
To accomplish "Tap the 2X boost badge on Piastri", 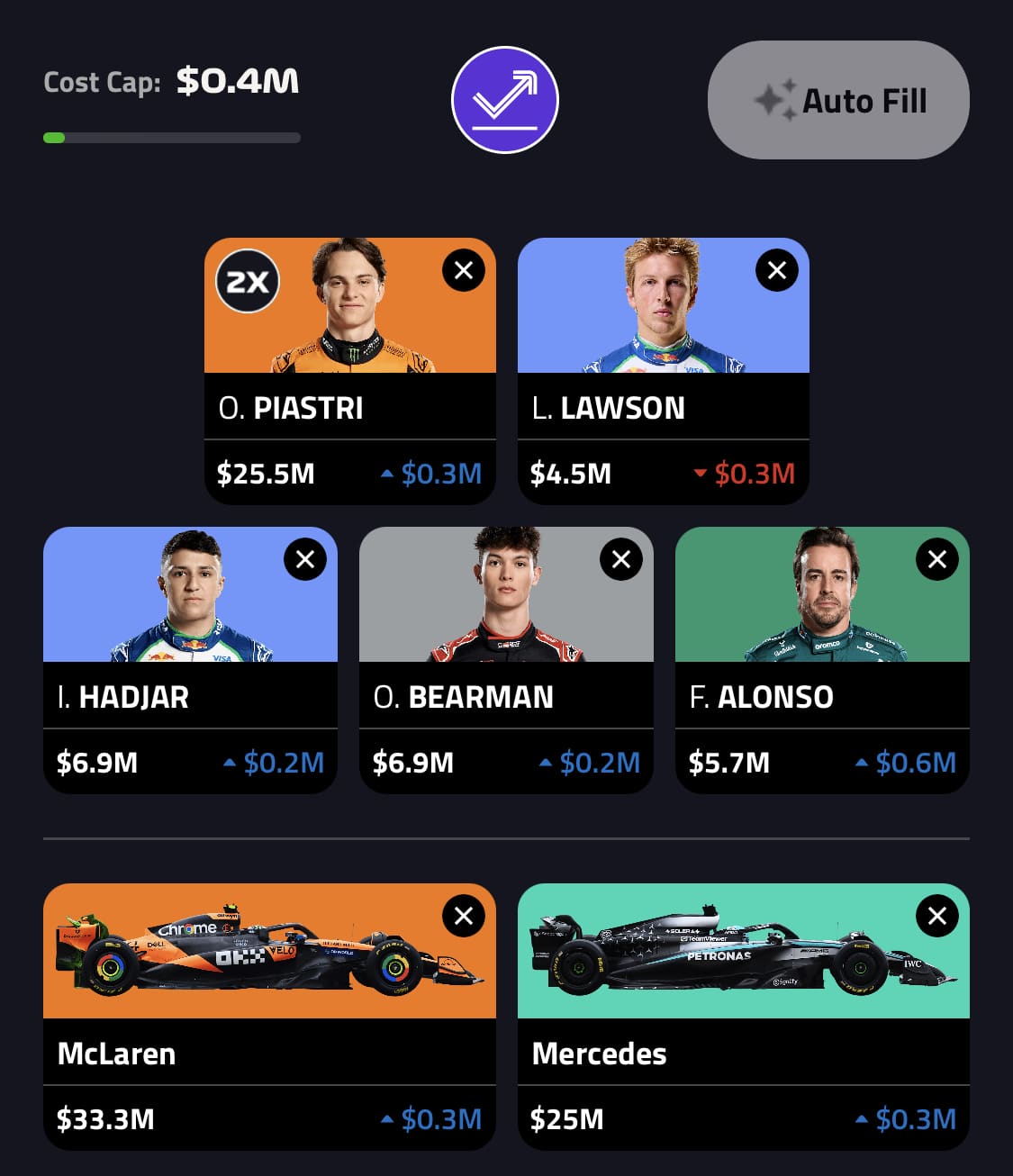I will click(248, 281).
